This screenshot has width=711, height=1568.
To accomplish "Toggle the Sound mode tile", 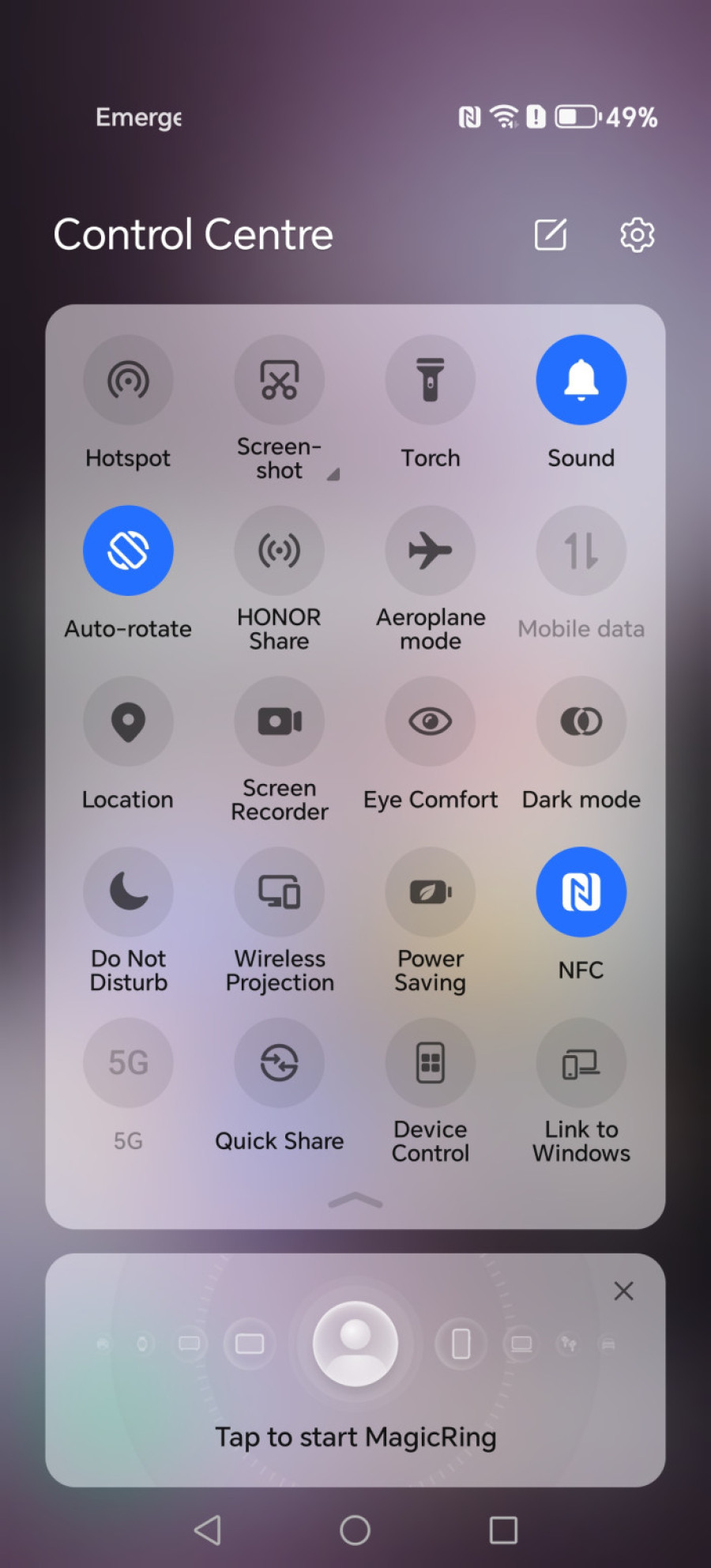I will [x=581, y=380].
